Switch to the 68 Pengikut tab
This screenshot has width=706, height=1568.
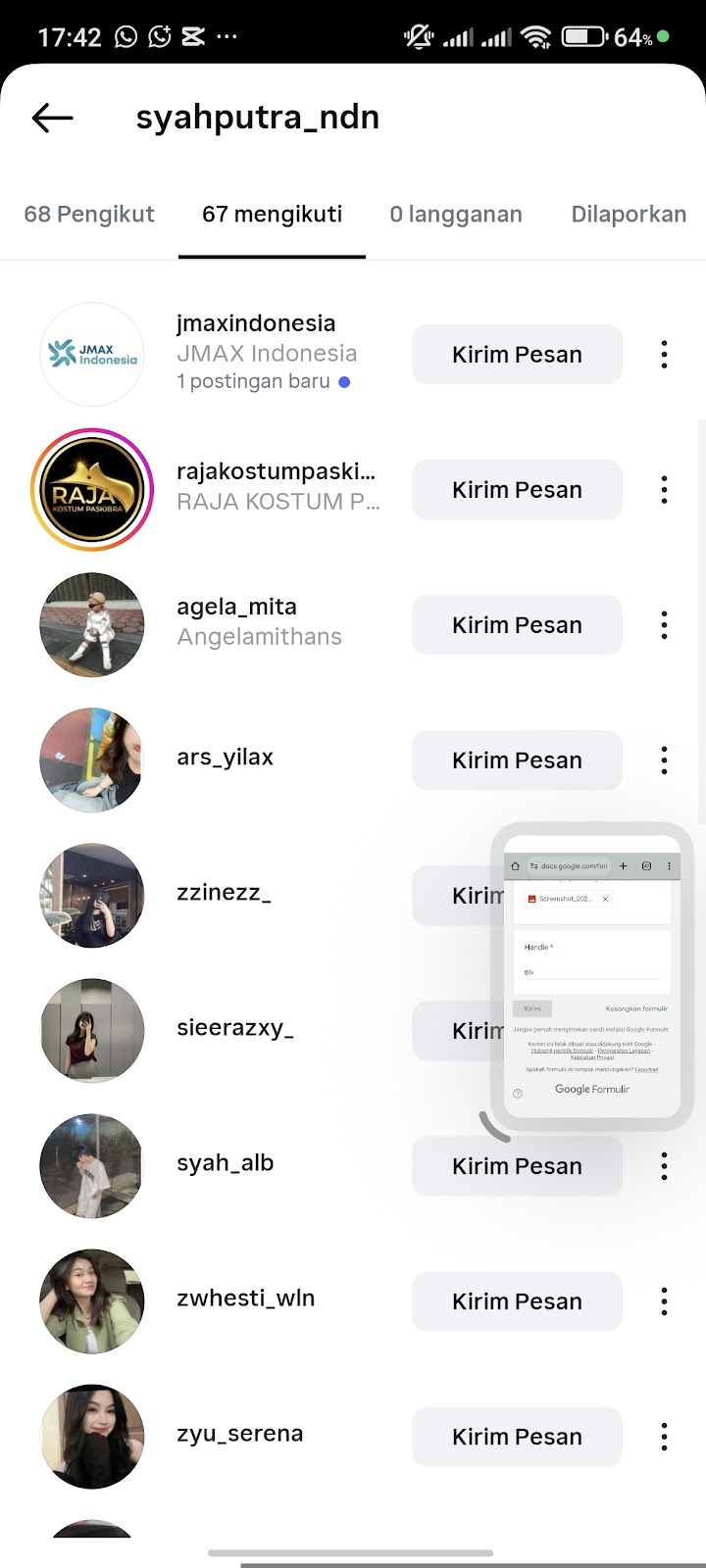(89, 214)
